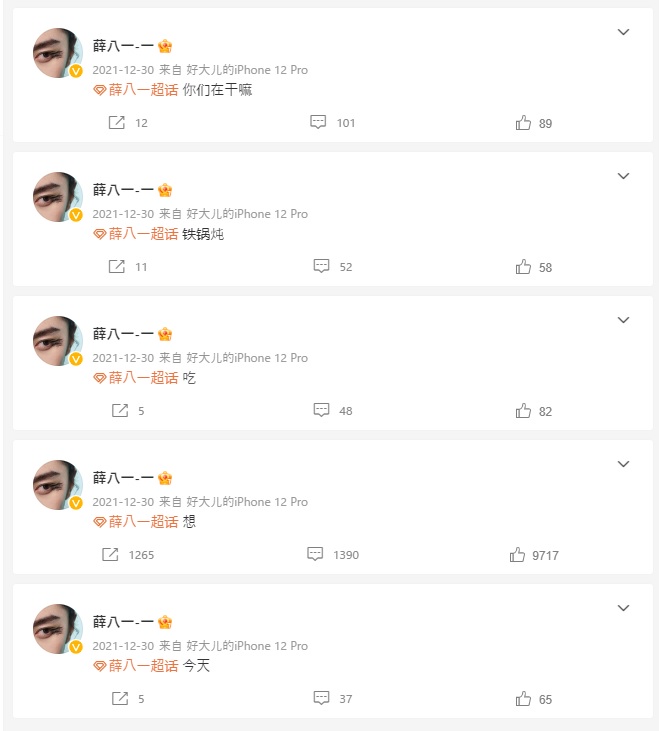
Task: Expand the chevron menu on the post '吃'
Action: [623, 320]
